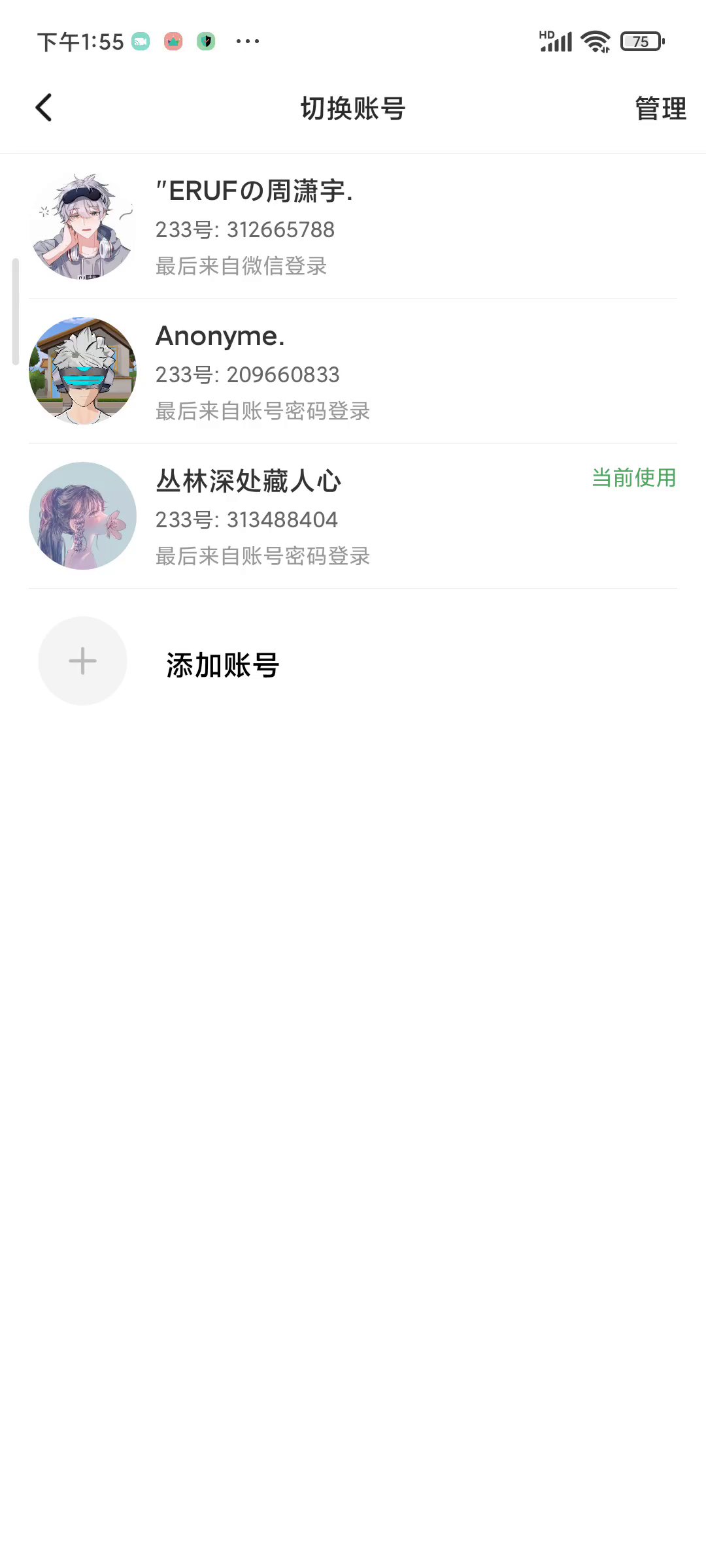706x1568 pixels.
Task: Tap 添加账号 to add an account
Action: pyautogui.click(x=222, y=664)
